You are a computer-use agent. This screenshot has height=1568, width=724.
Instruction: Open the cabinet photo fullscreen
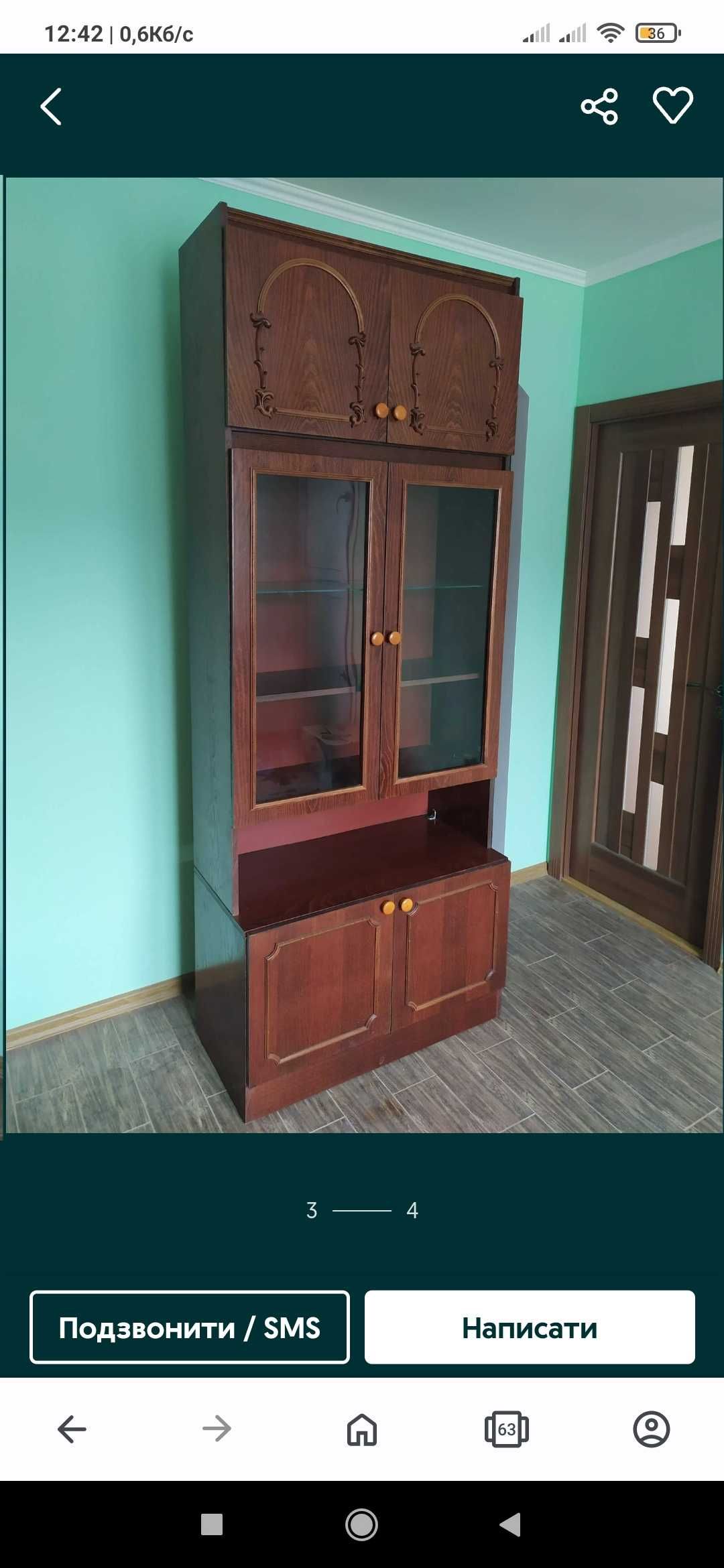click(362, 655)
